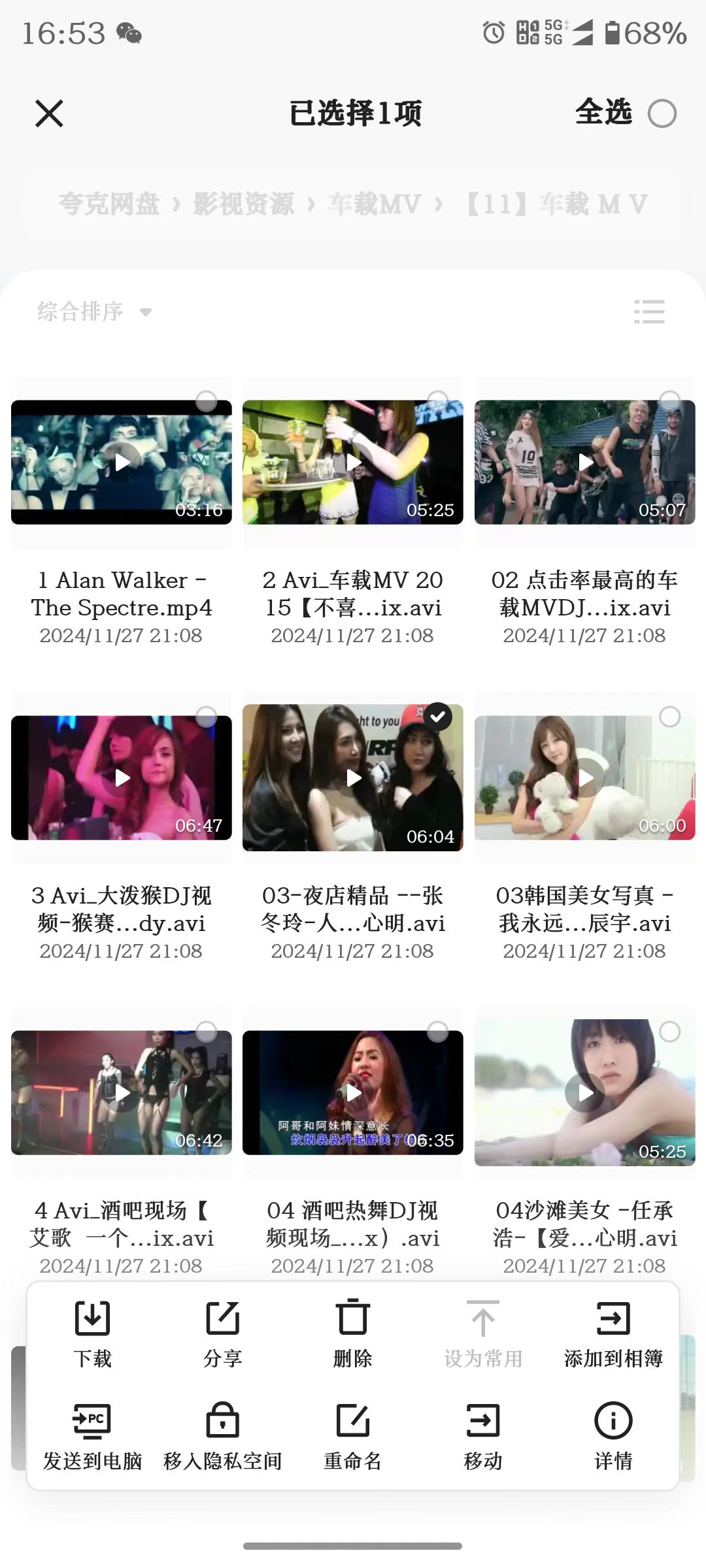Select the 03韩国美女写真 video
The image size is (706, 1568).
tap(669, 717)
